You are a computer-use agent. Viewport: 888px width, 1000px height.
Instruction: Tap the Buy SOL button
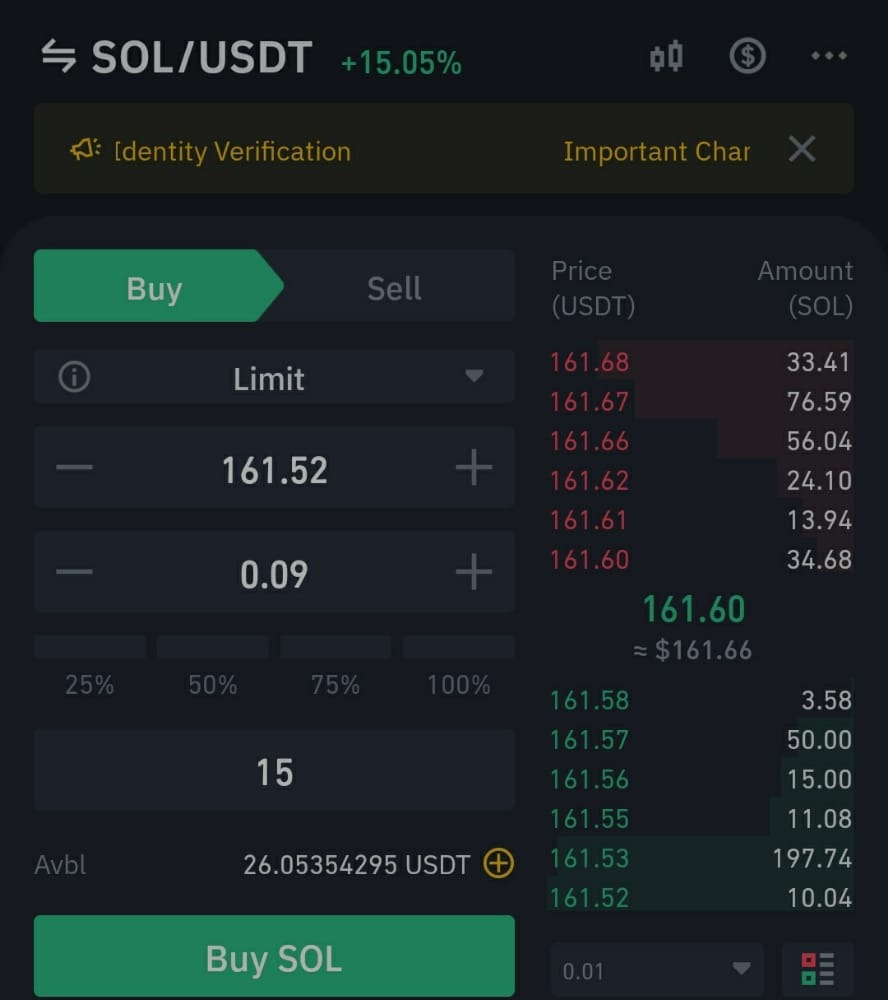point(274,958)
